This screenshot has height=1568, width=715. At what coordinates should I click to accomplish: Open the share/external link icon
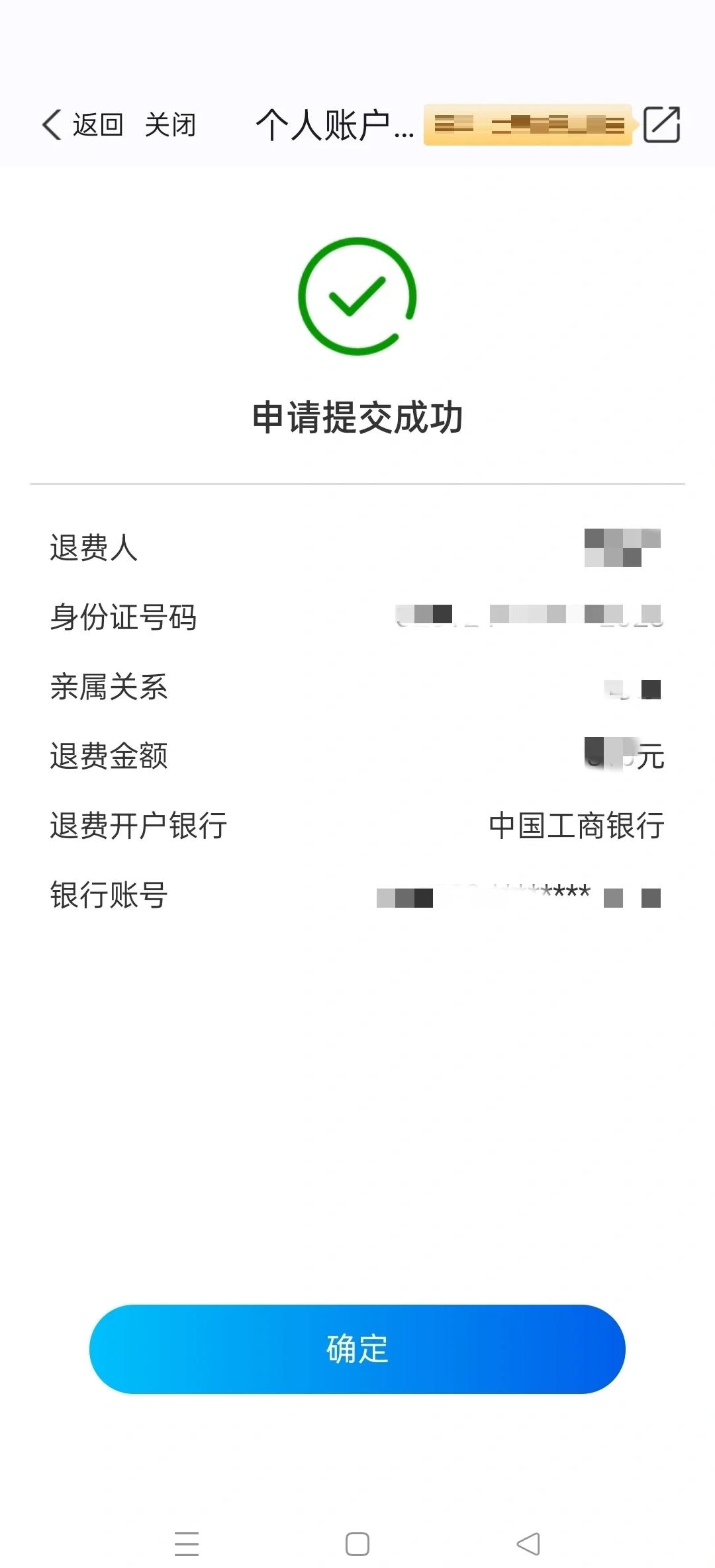(661, 124)
